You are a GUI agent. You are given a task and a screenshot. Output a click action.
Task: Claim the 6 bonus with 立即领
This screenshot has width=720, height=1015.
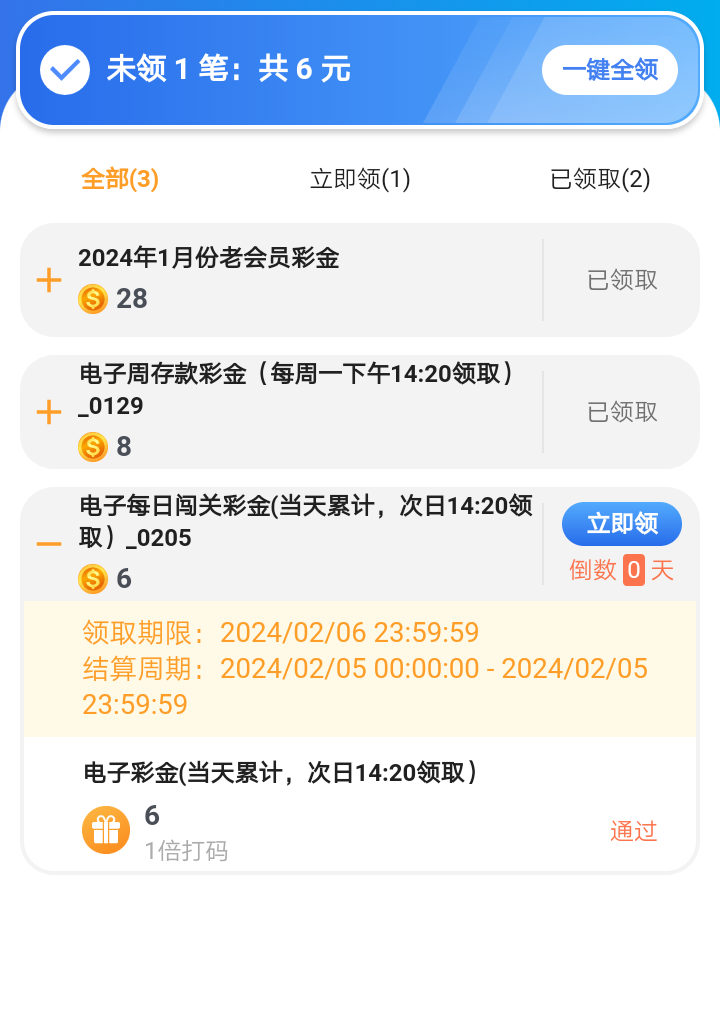(621, 524)
